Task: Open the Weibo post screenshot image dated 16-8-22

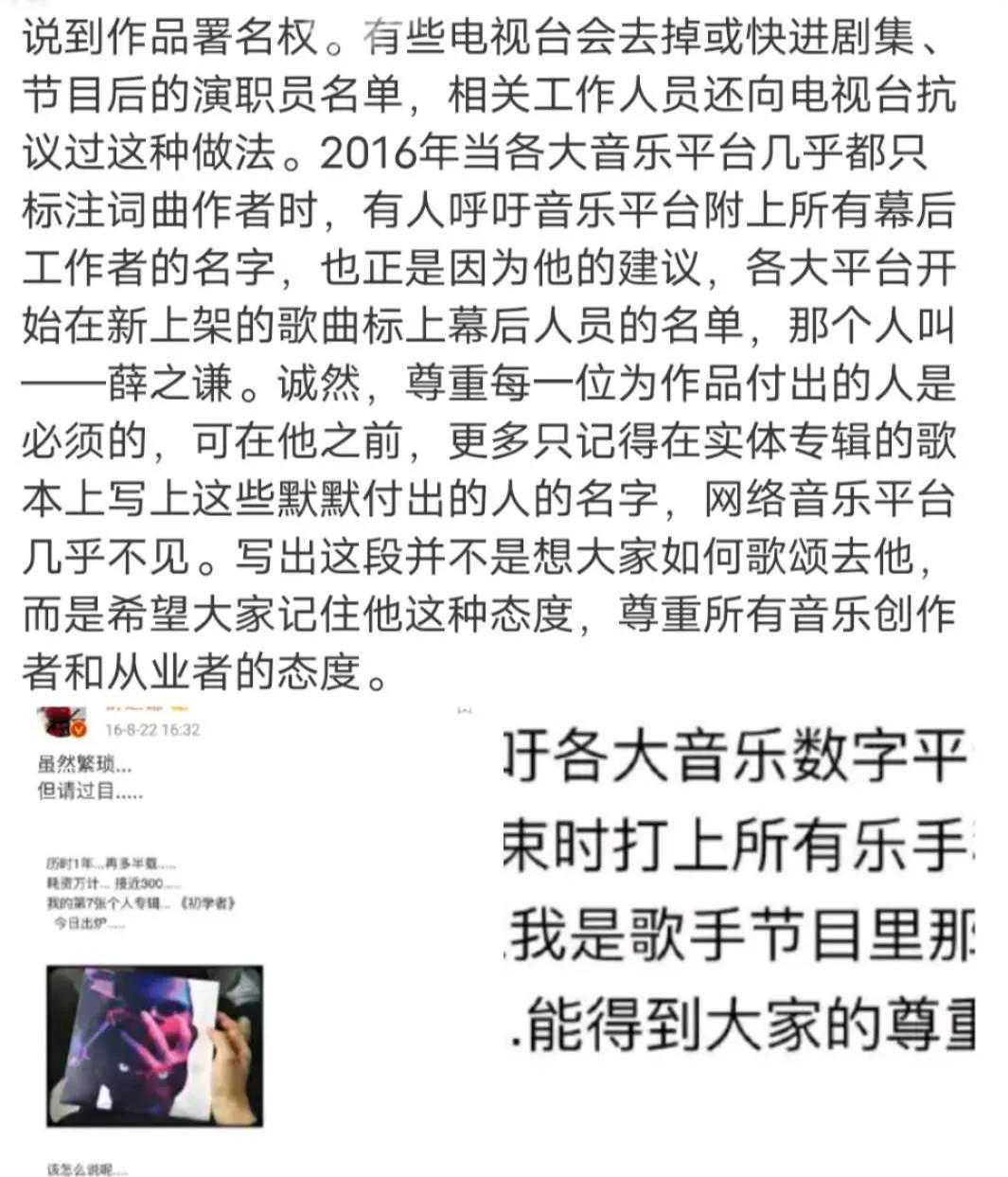Action: pyautogui.click(x=256, y=939)
